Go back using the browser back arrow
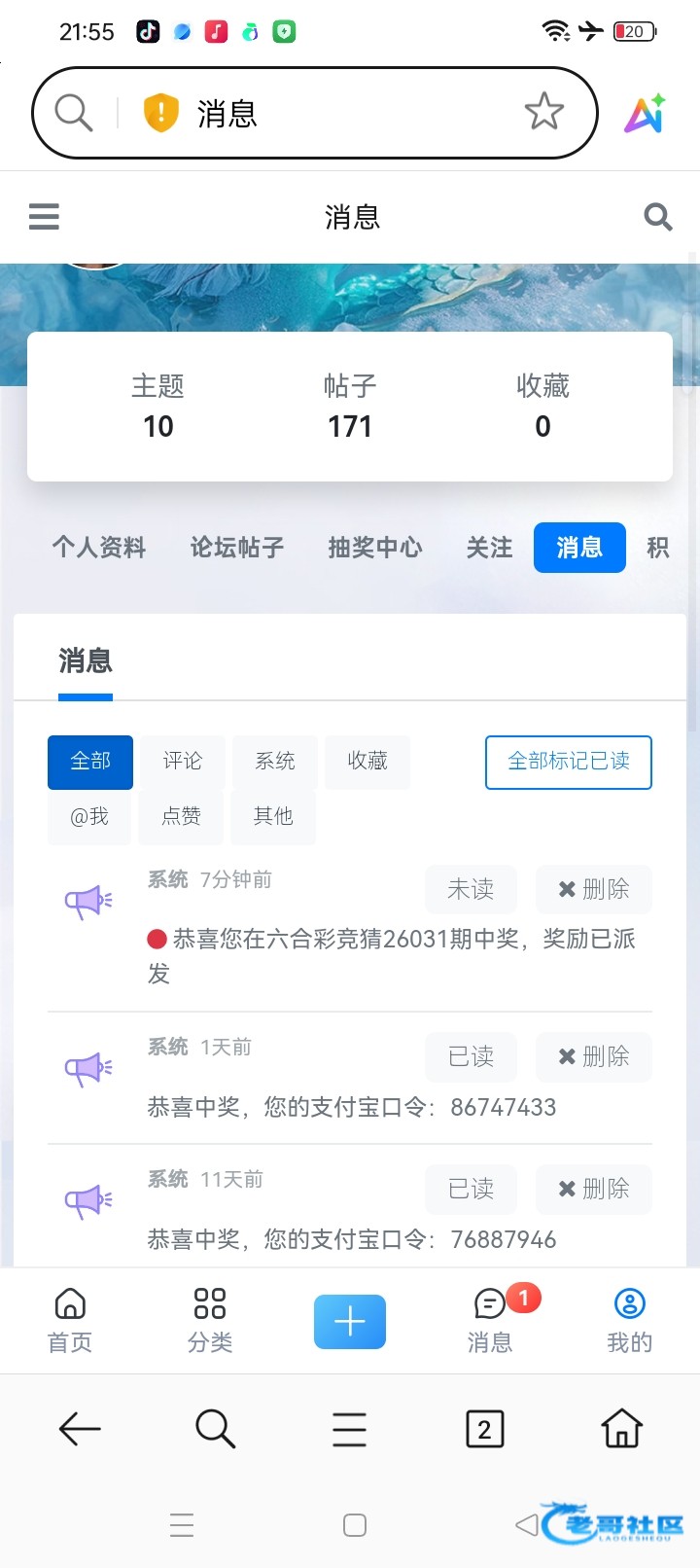The width and height of the screenshot is (700, 1568). click(80, 1429)
